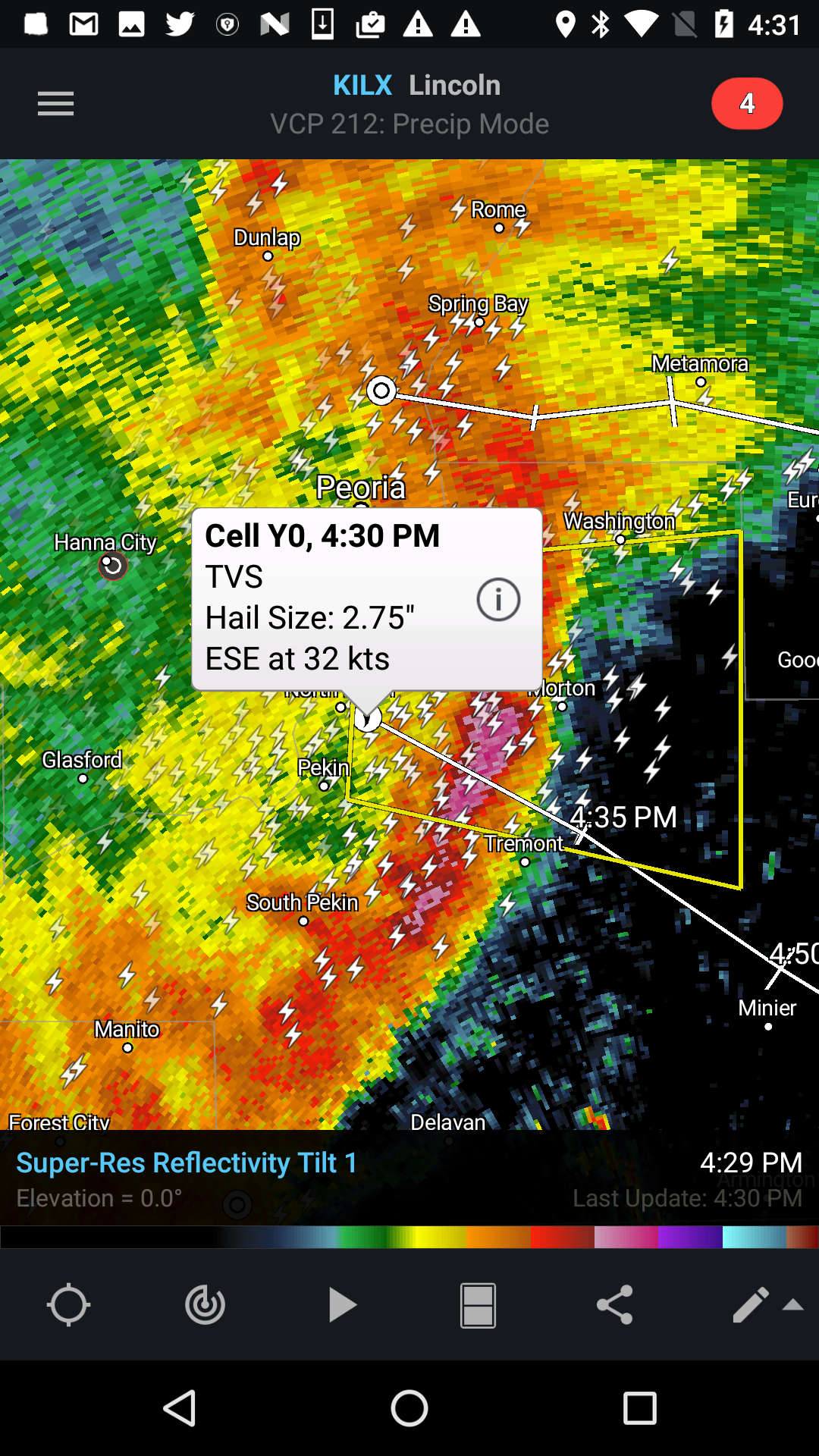Tap the rotation marker at Hanna City
819x1456 pixels.
click(112, 566)
